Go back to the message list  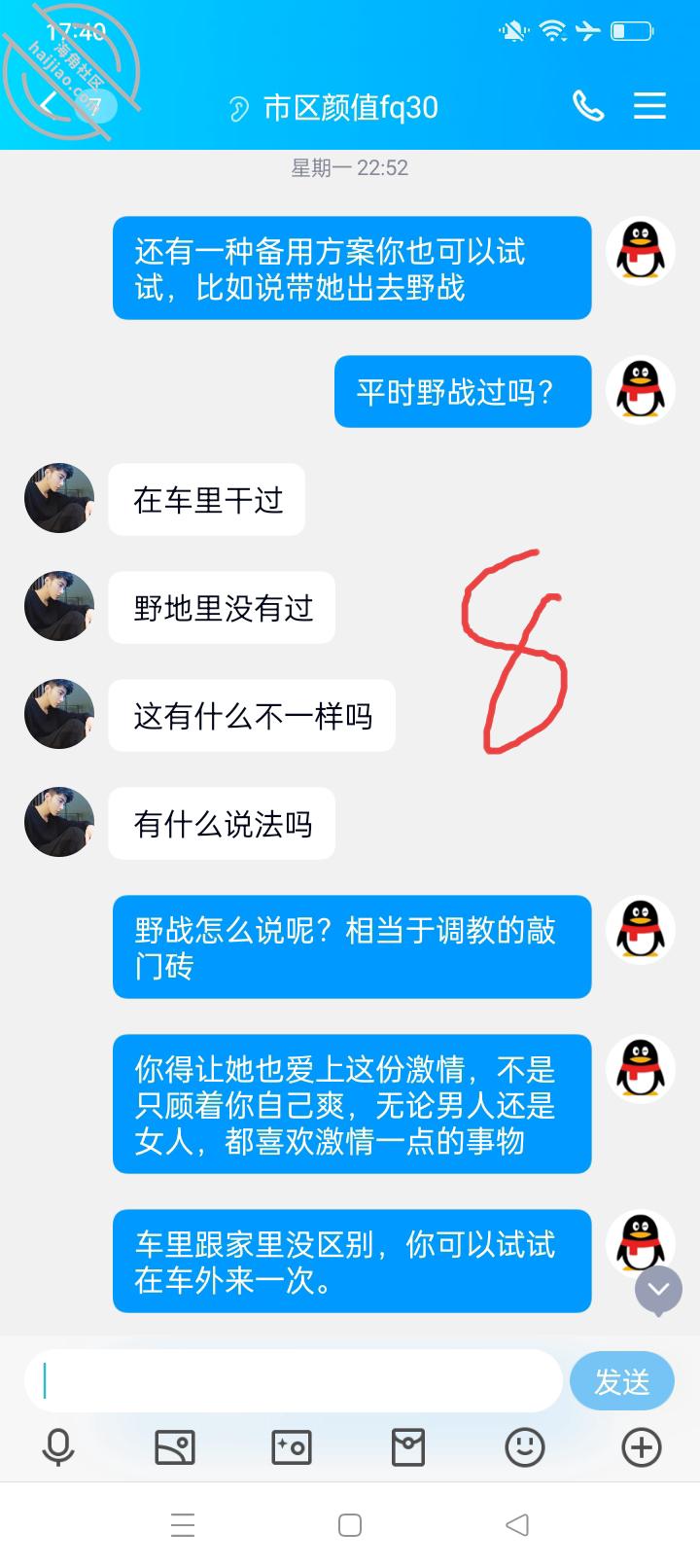click(x=51, y=104)
